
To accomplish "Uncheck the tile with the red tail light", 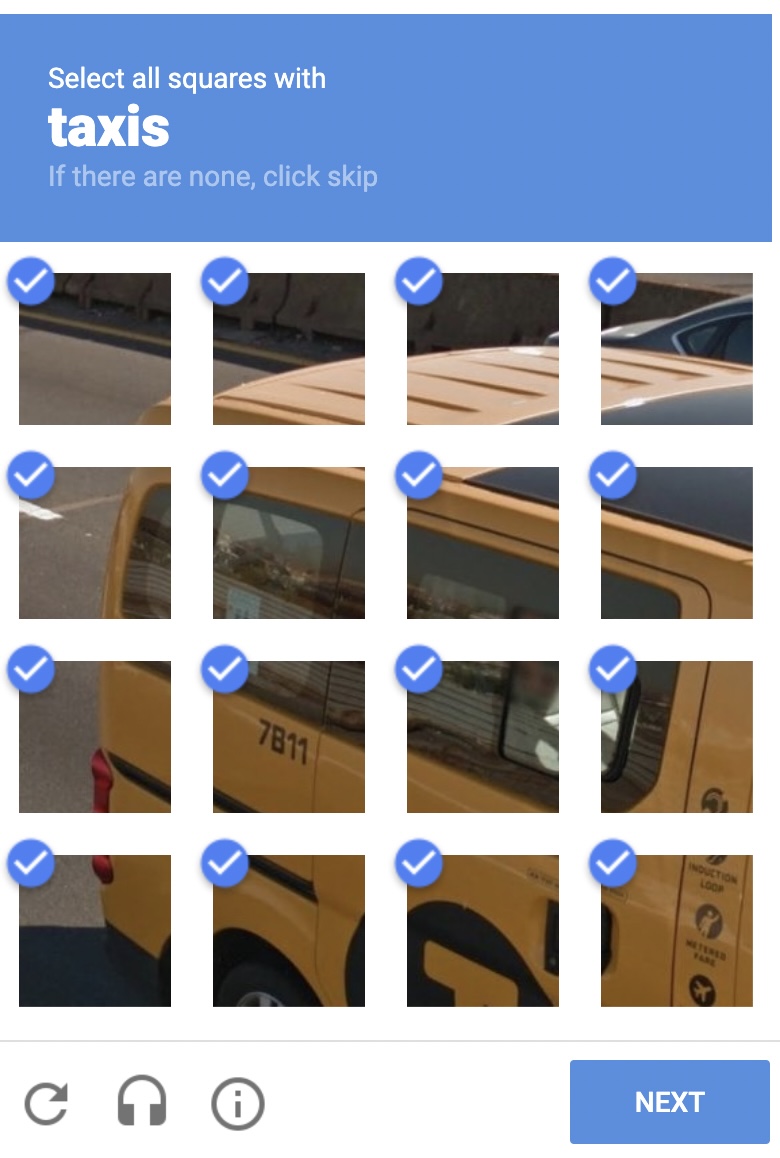I will (x=95, y=736).
